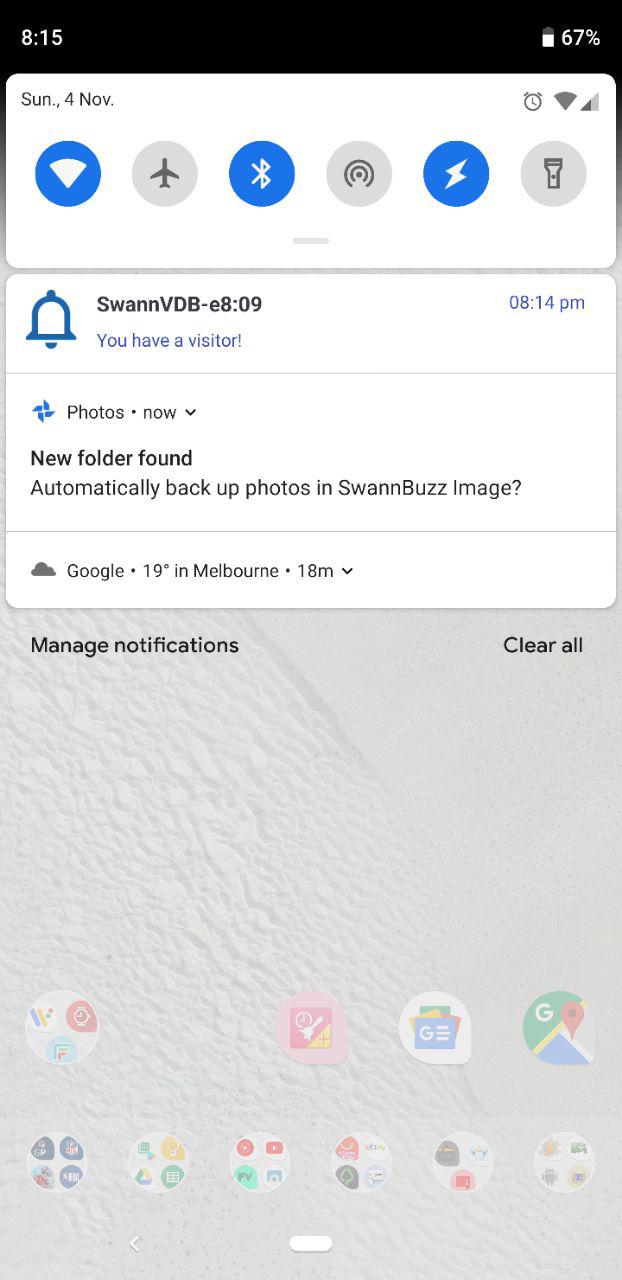Toggle the Wi-Fi quick setting
The width and height of the screenshot is (622, 1280).
point(68,174)
